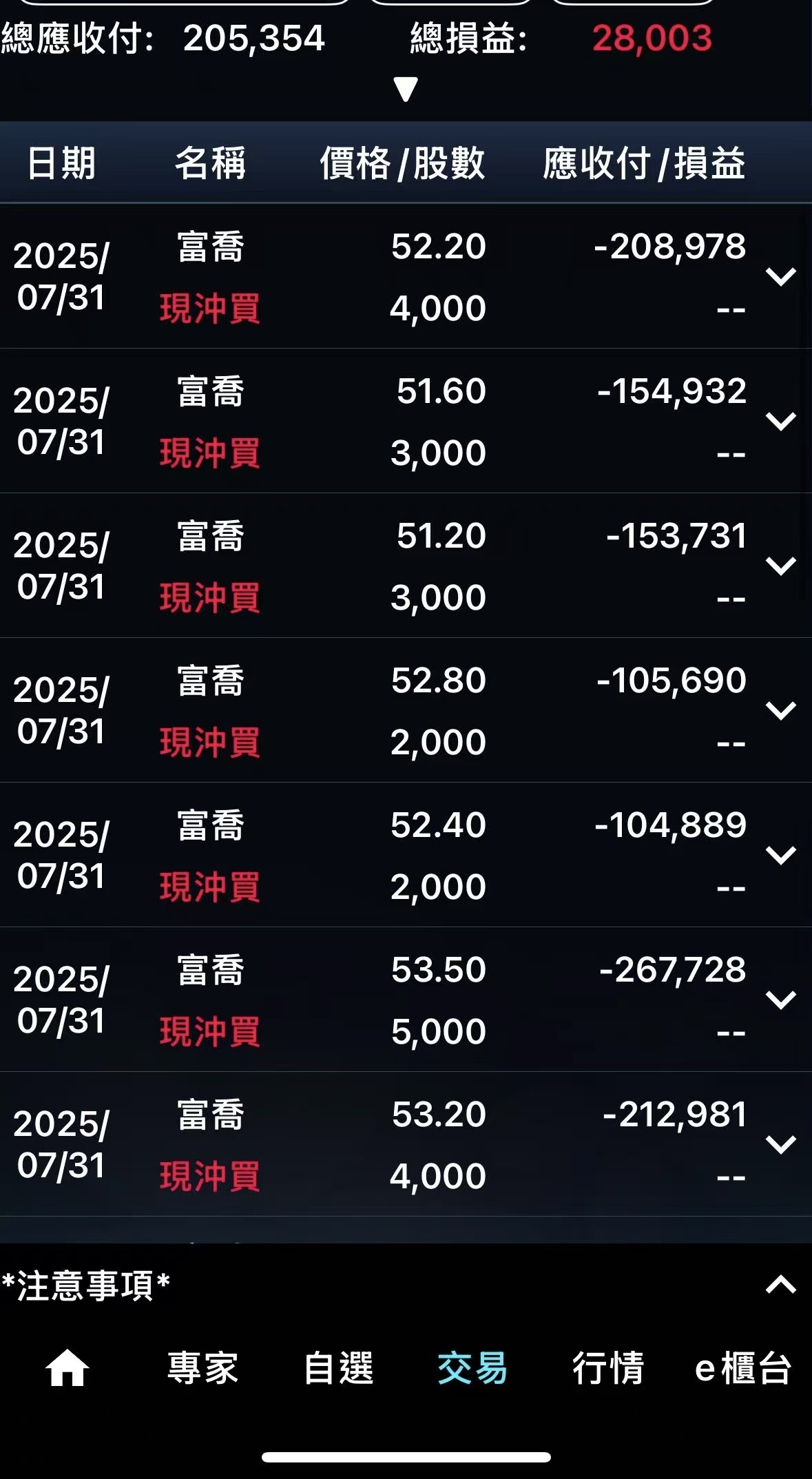Switch to the 專家 tab
The height and width of the screenshot is (1479, 812).
202,1368
